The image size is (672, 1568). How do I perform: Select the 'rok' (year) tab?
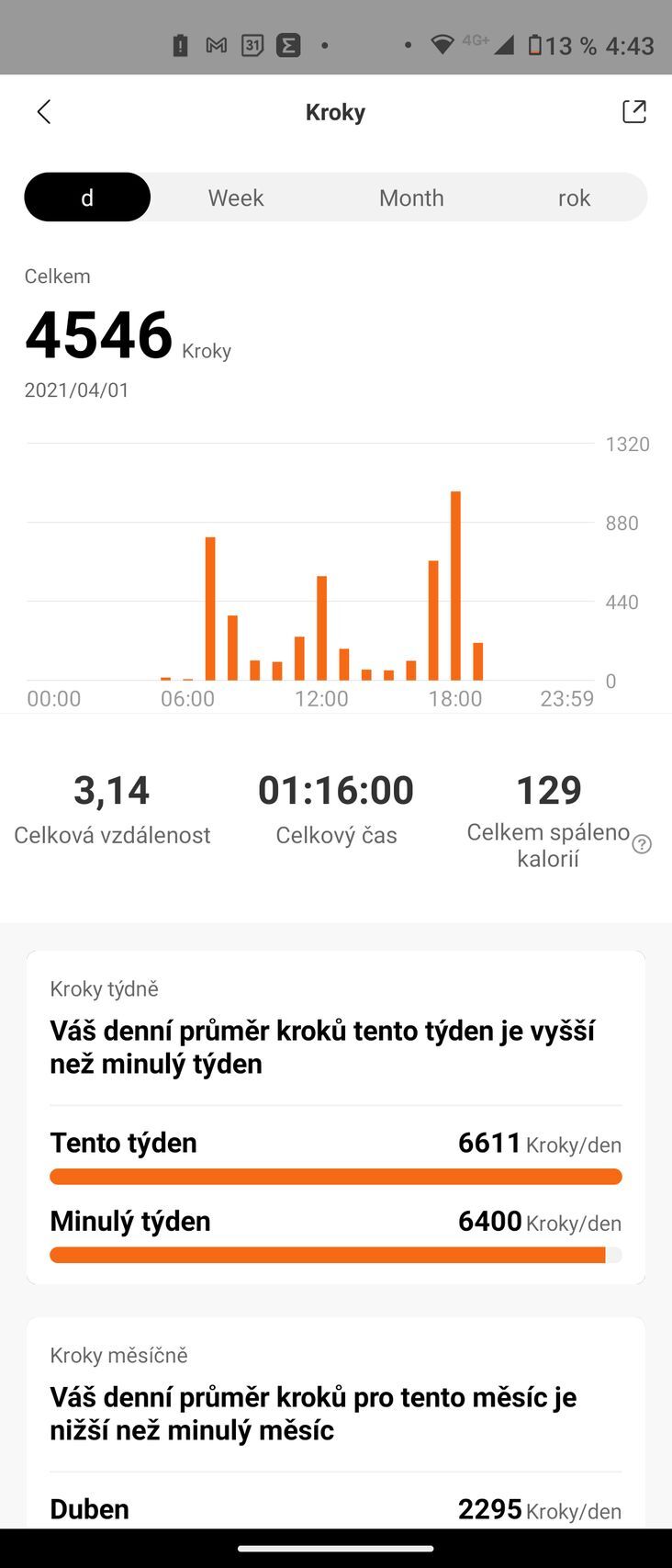pyautogui.click(x=575, y=197)
